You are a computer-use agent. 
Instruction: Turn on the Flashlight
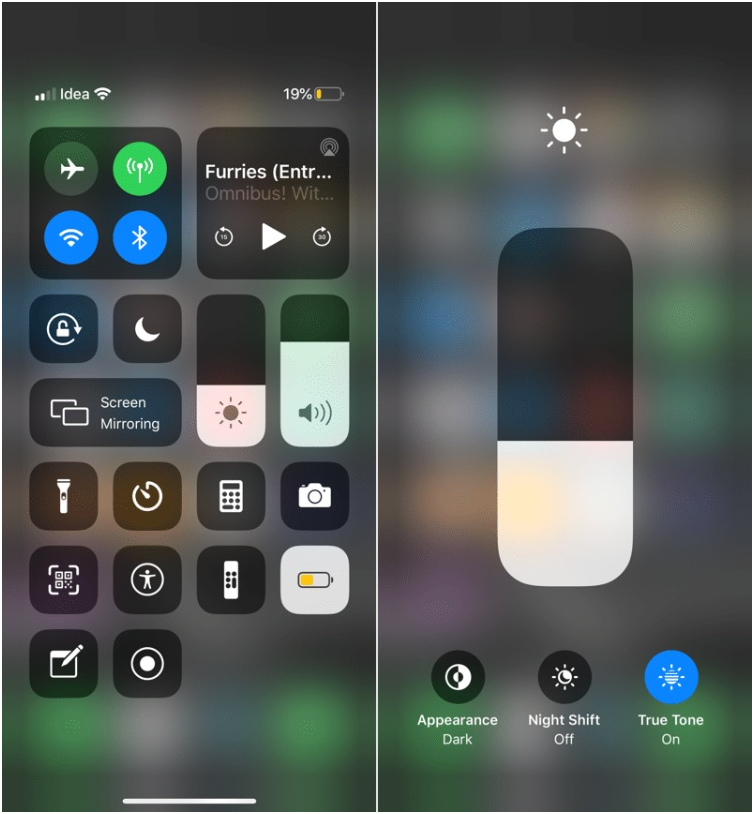pos(64,496)
